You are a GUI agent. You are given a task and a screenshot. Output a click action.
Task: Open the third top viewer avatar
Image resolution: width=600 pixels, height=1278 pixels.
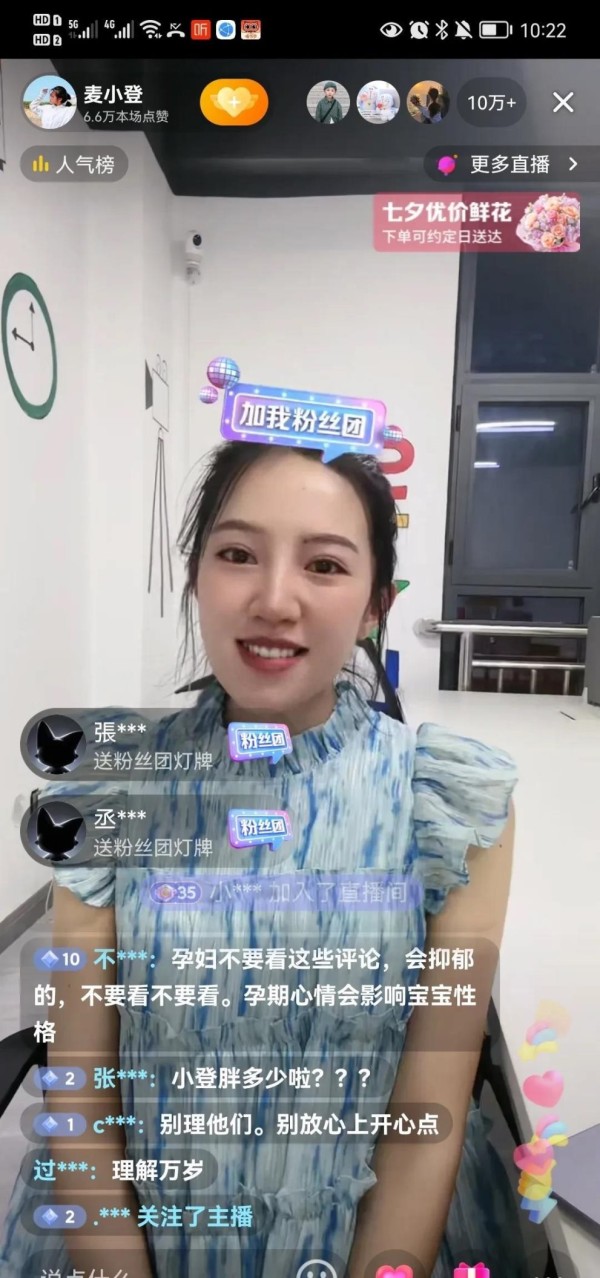(x=428, y=102)
